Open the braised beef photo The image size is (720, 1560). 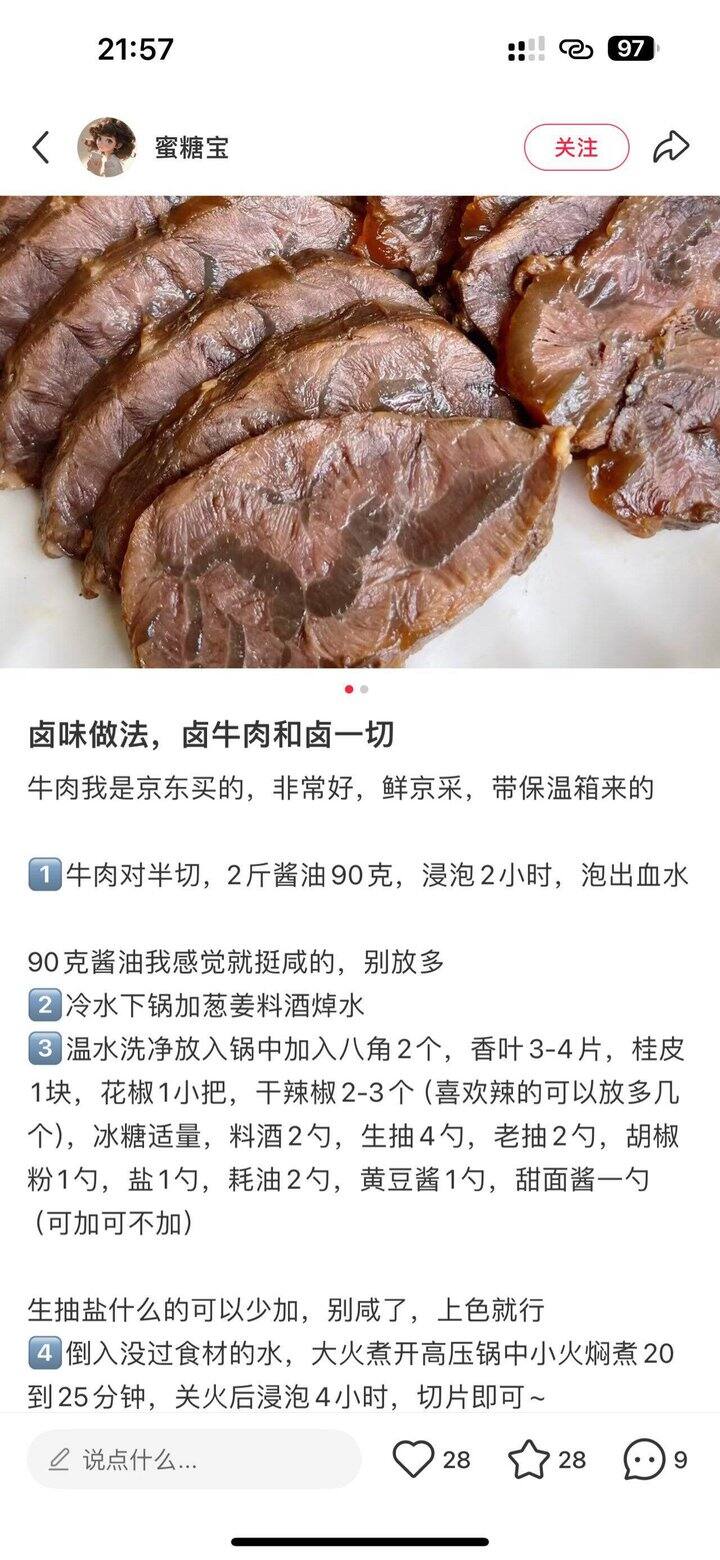click(x=360, y=430)
